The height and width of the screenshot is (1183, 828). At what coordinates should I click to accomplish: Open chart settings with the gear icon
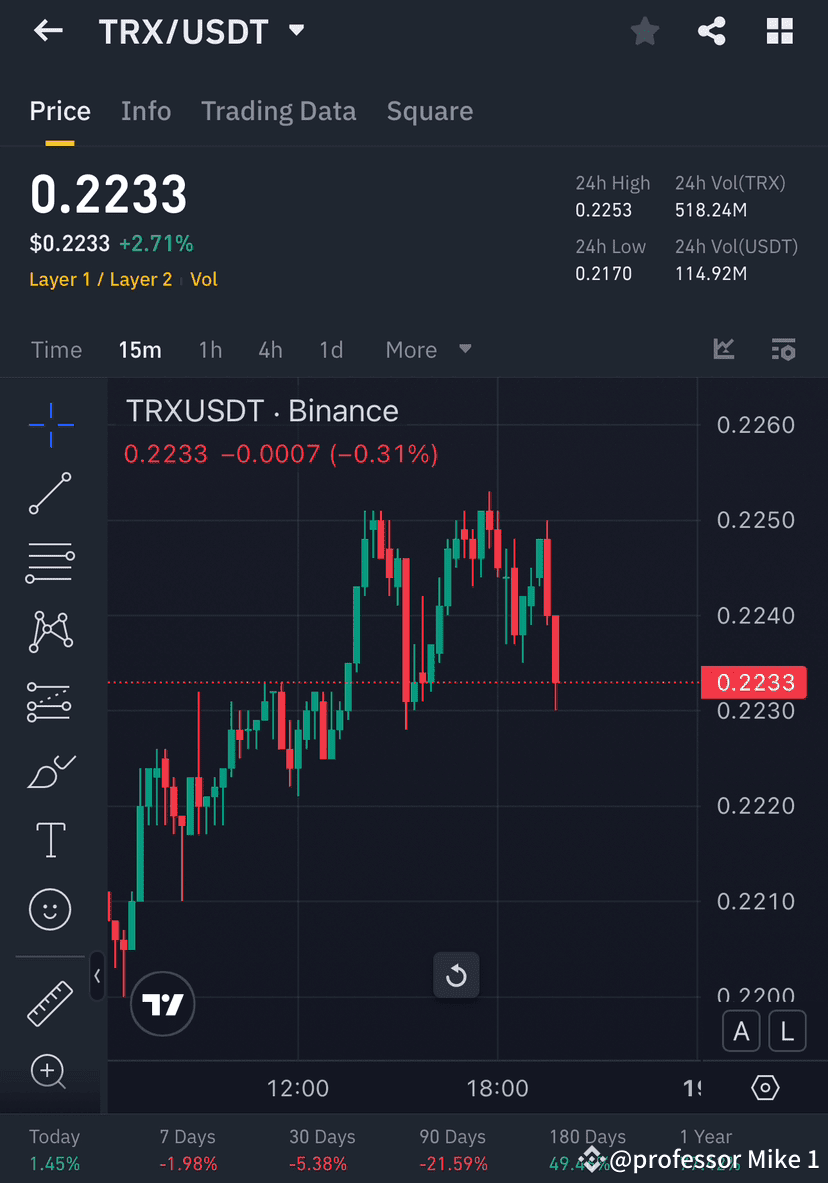pyautogui.click(x=764, y=1088)
